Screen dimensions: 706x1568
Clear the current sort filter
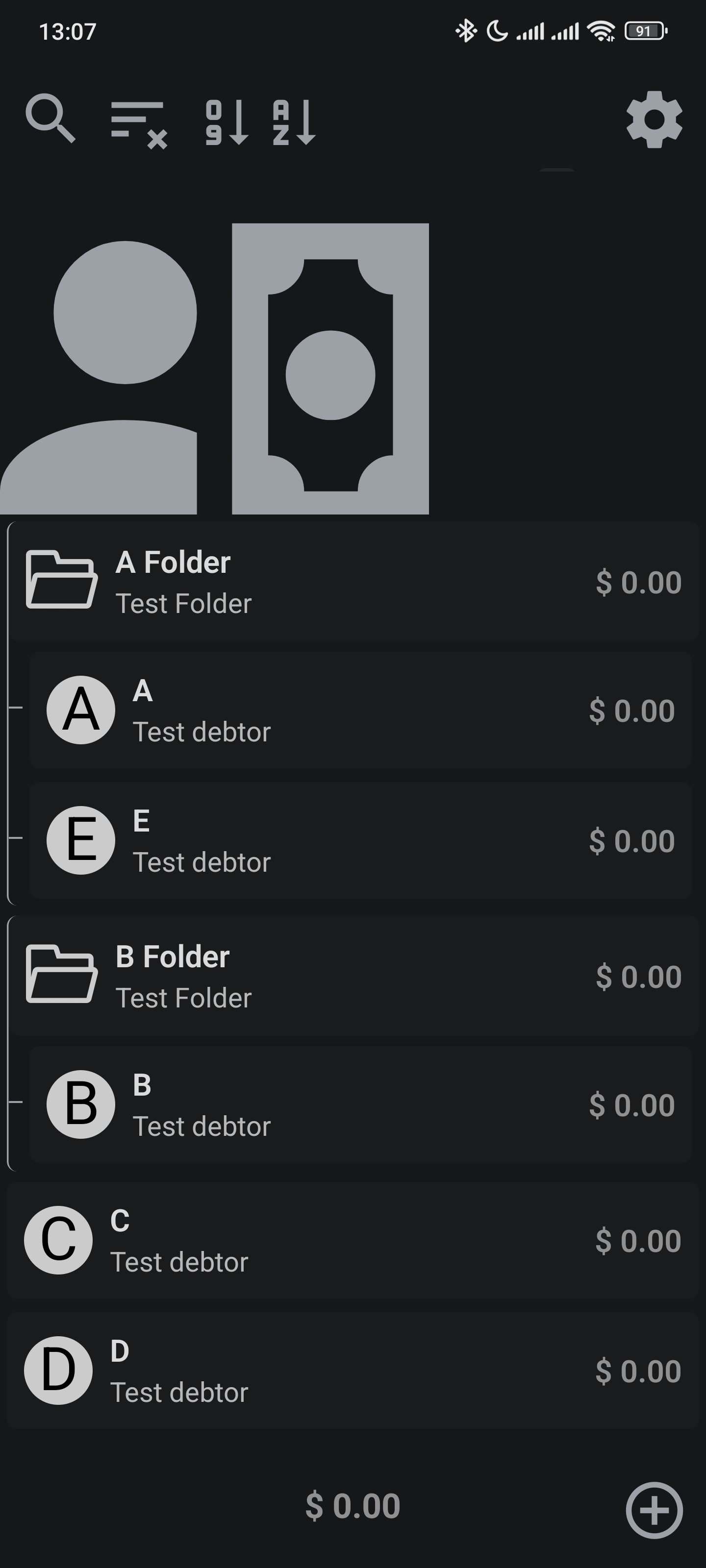(x=136, y=121)
